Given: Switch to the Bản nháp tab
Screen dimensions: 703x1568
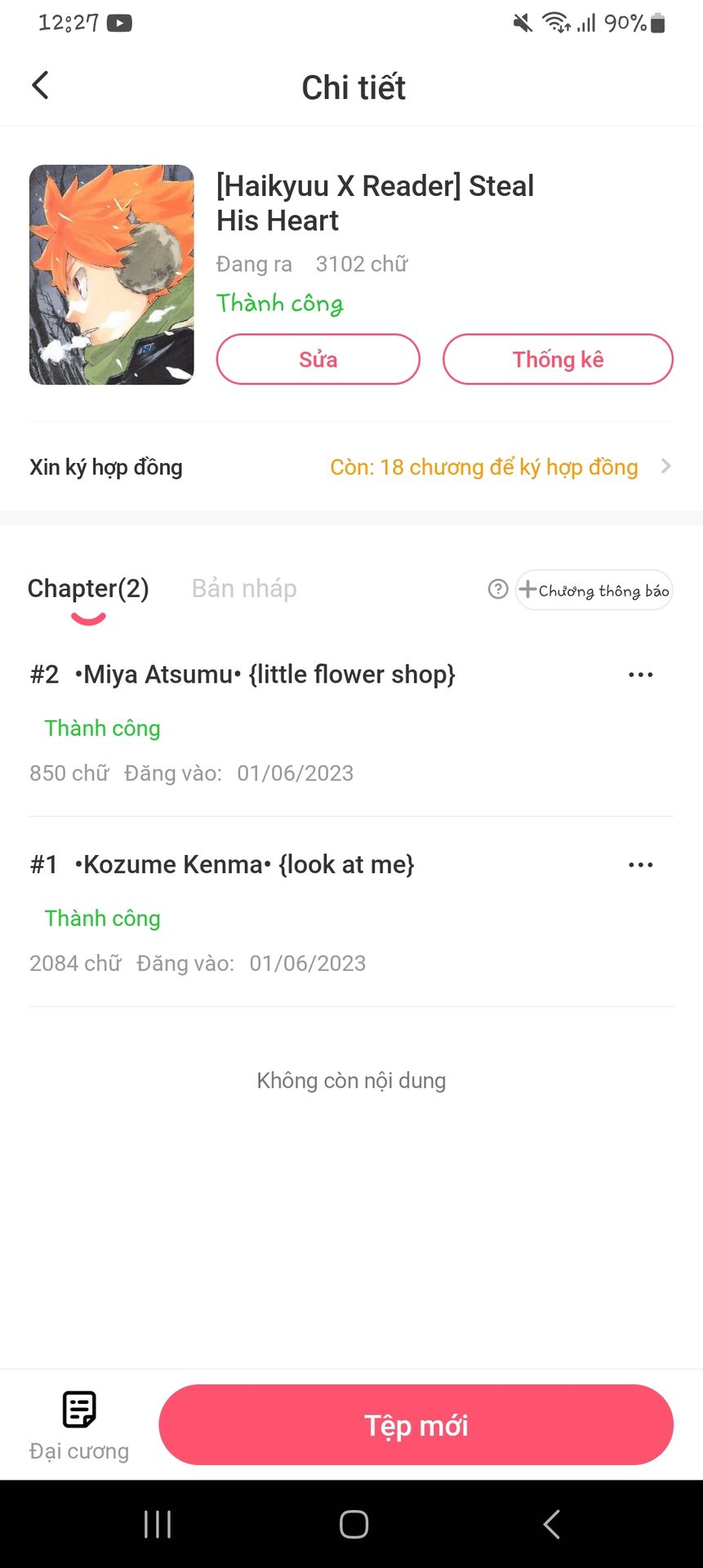Looking at the screenshot, I should click(x=244, y=589).
